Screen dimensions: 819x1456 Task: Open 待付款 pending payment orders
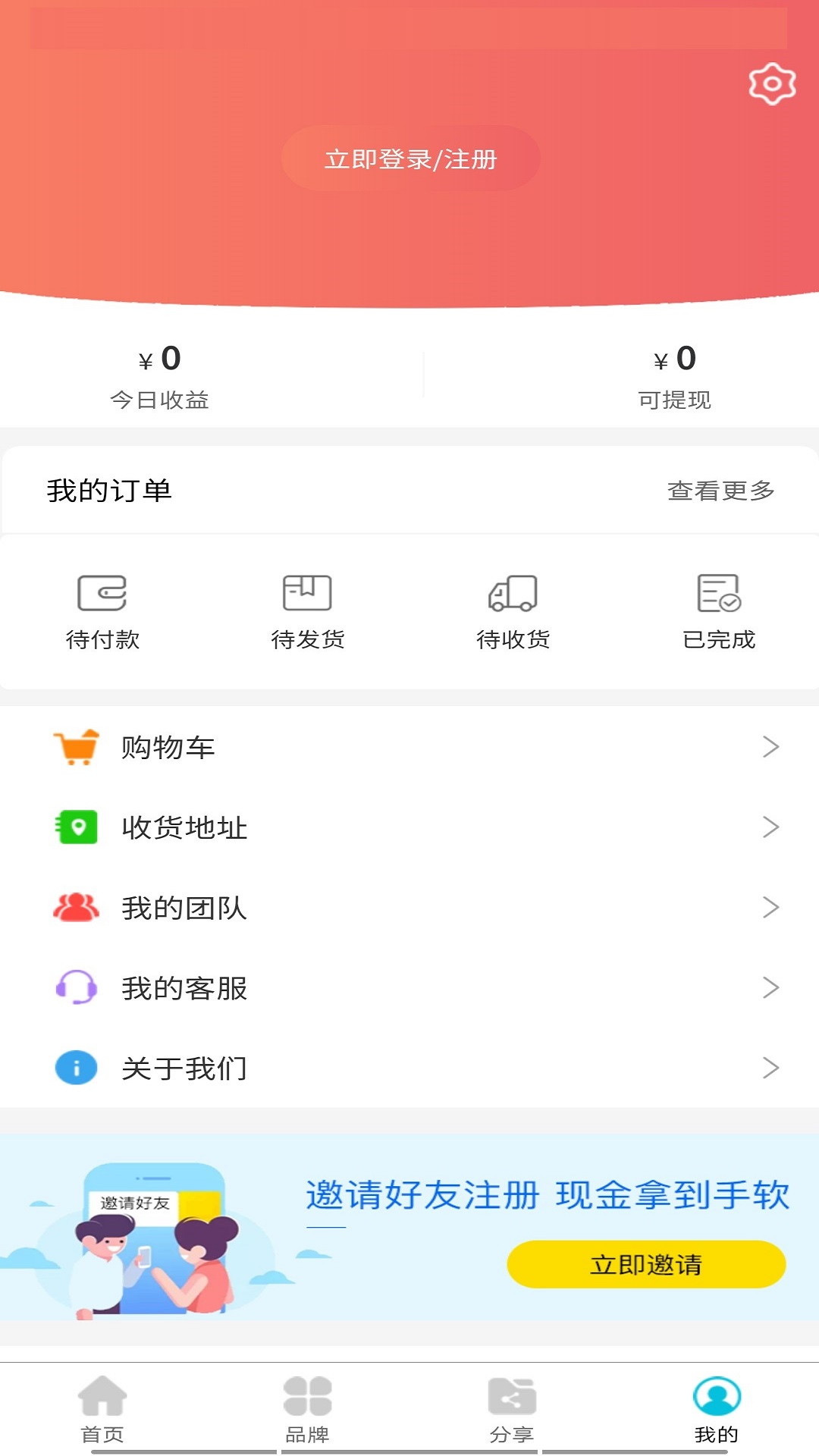(102, 611)
